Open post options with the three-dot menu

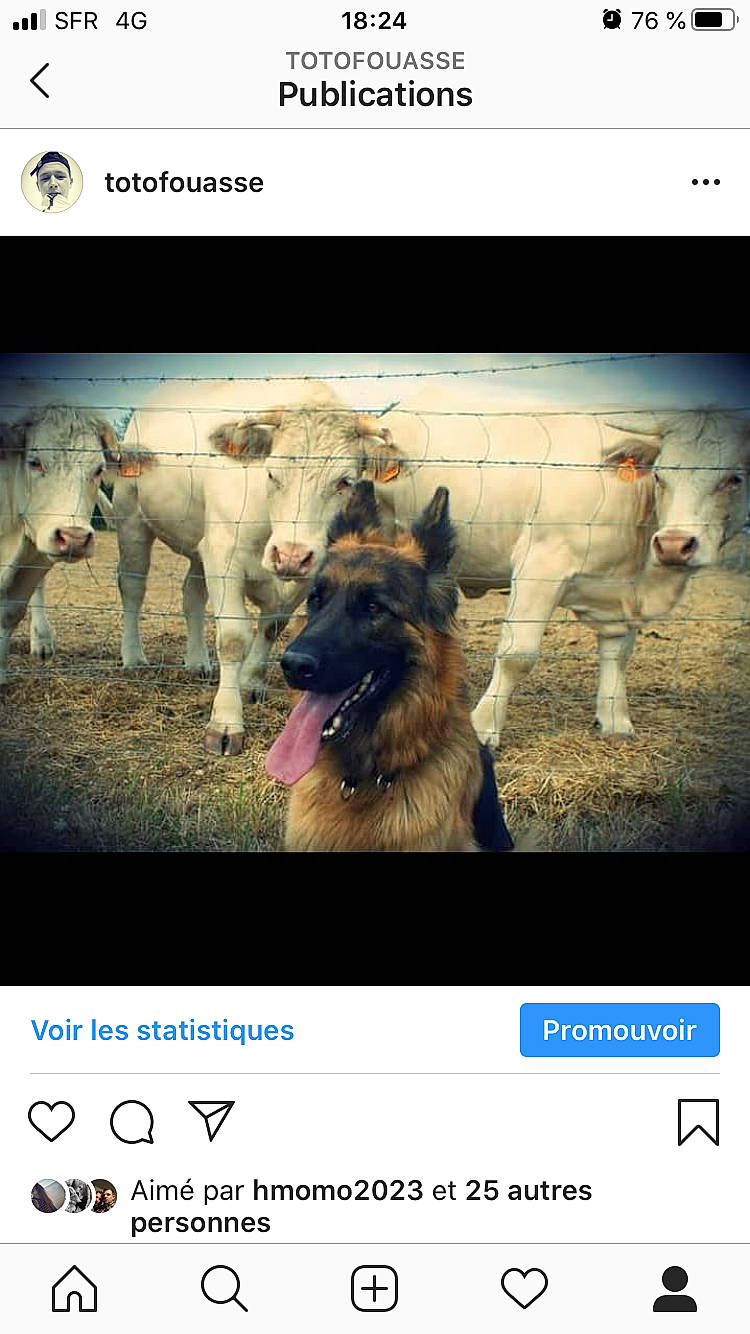706,182
